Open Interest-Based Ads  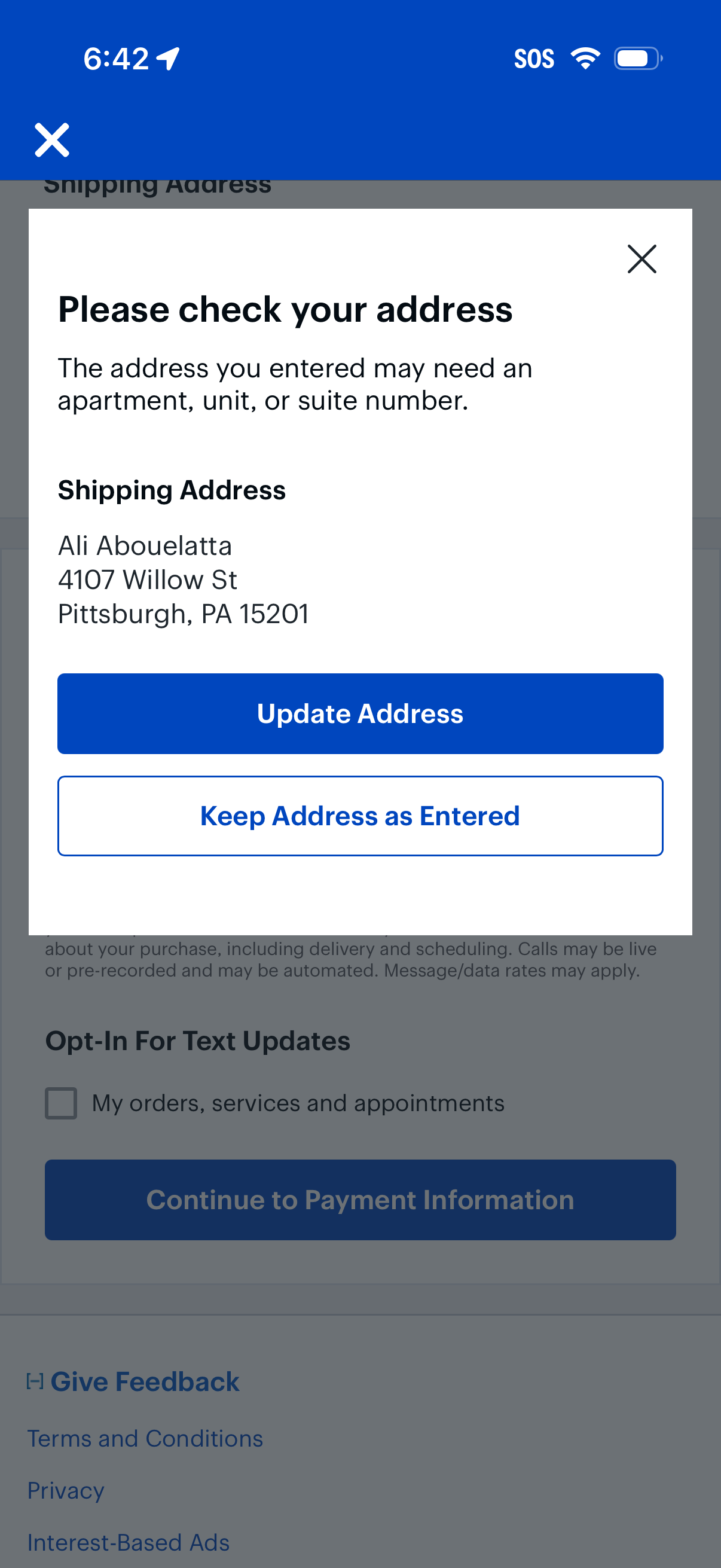pos(129,1542)
